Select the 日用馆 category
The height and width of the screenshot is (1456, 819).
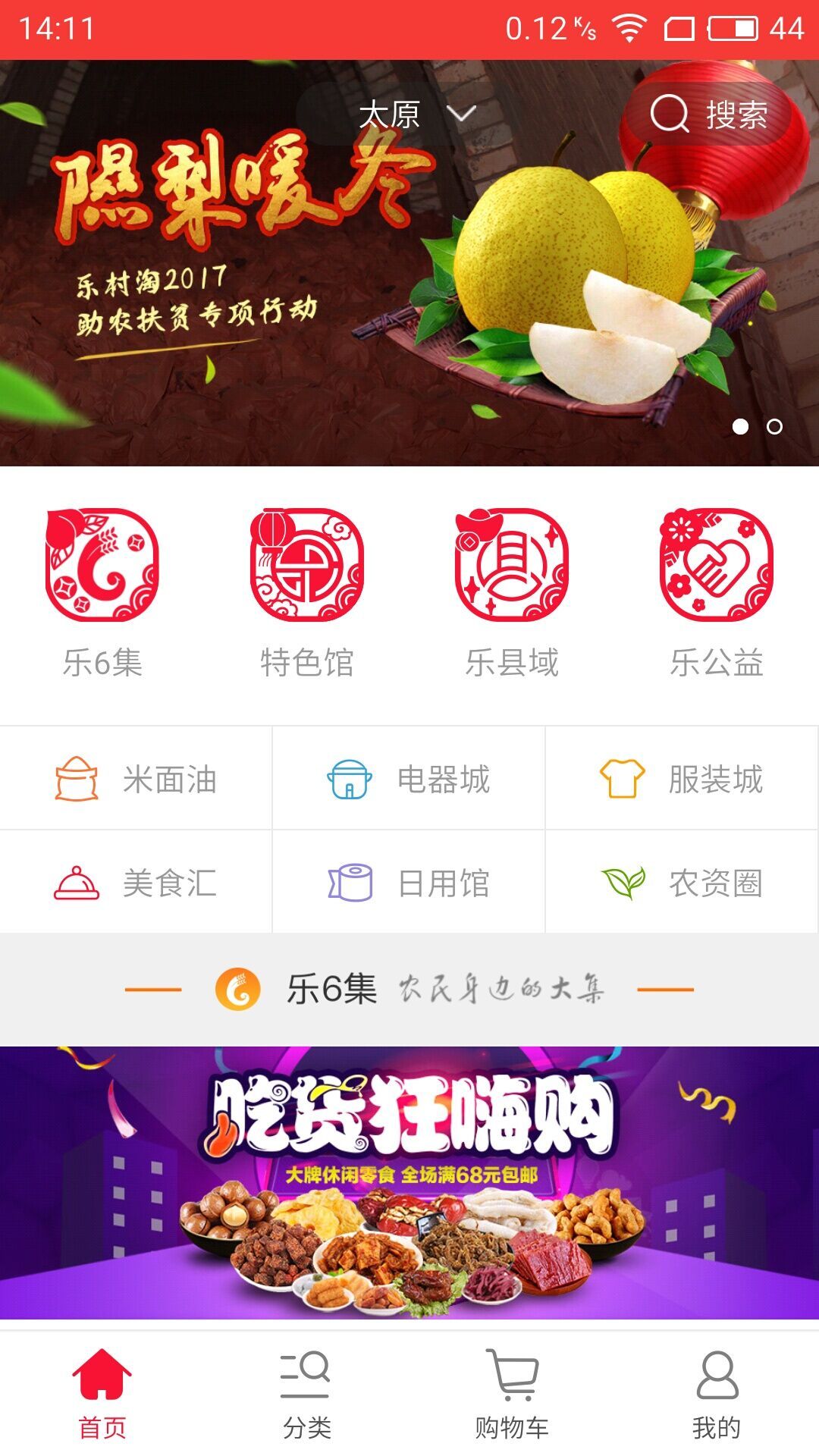tap(409, 883)
